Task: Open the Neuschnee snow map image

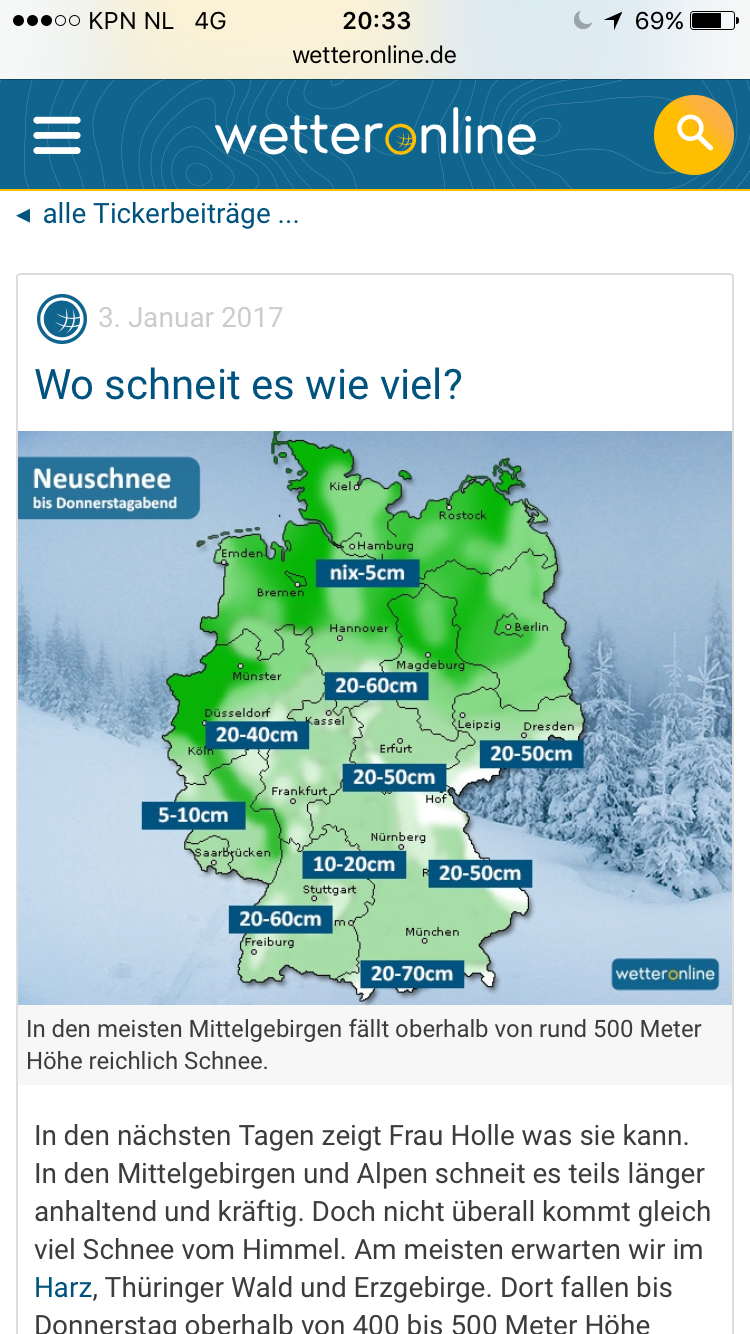Action: [x=375, y=717]
